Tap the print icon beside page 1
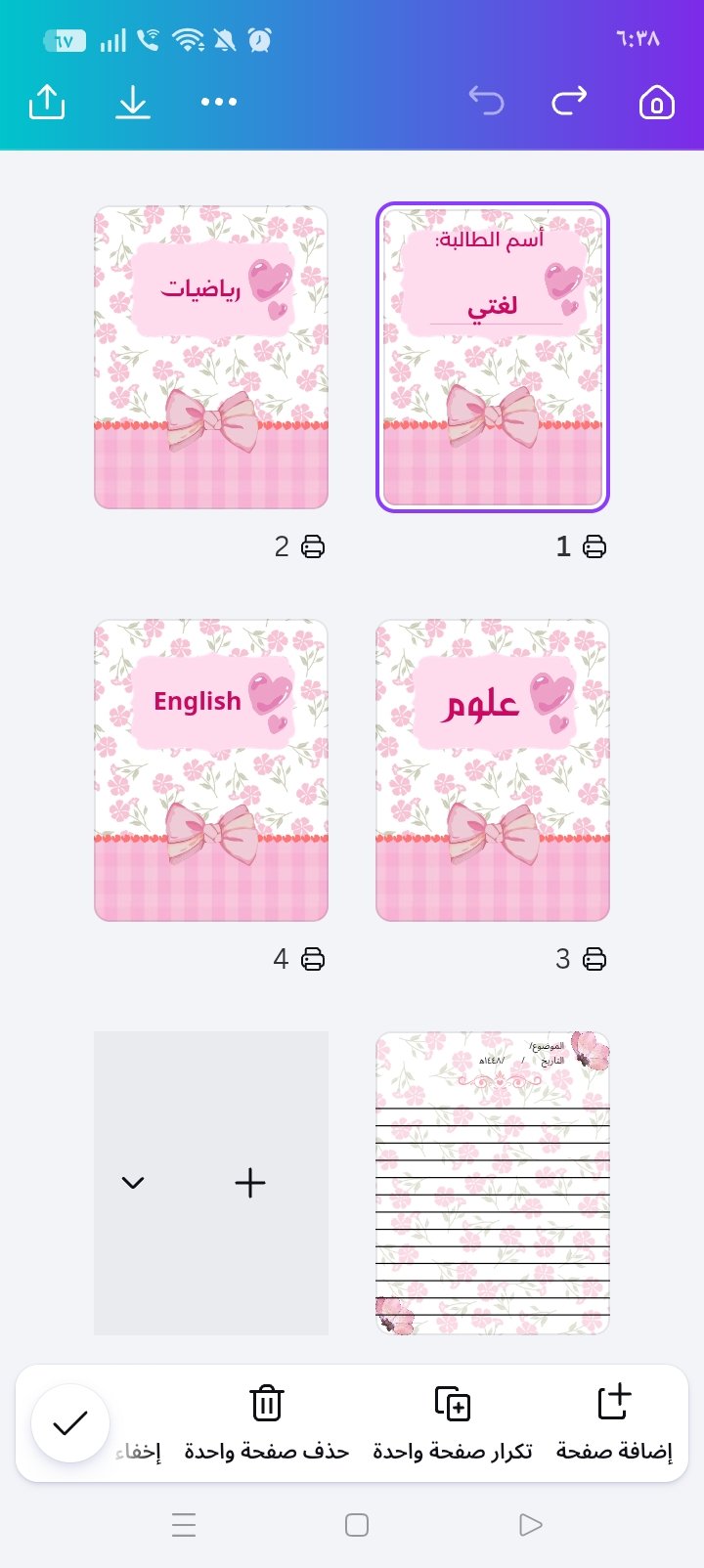This screenshot has width=704, height=1568. [x=594, y=546]
